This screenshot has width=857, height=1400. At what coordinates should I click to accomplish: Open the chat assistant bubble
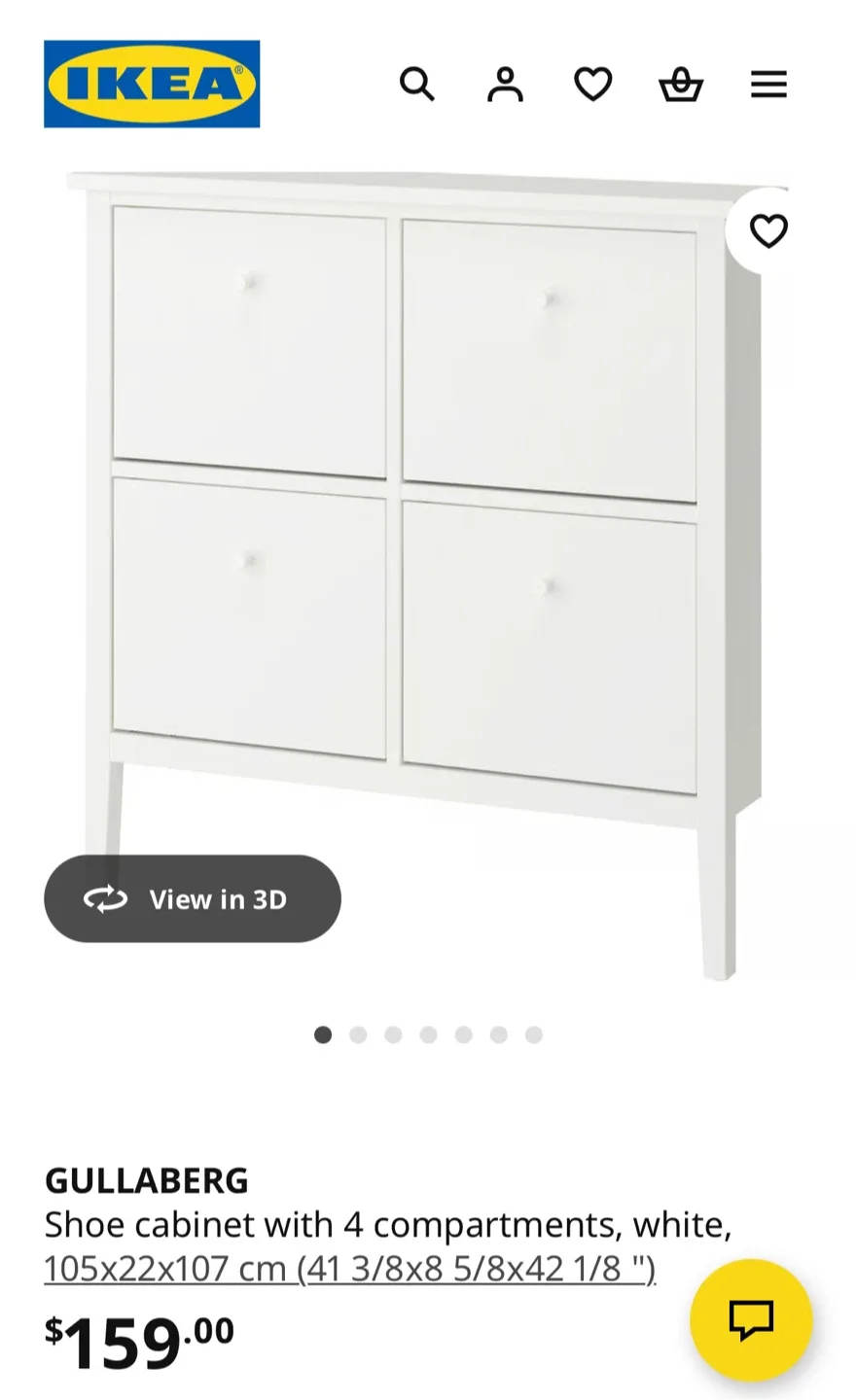click(x=750, y=1319)
